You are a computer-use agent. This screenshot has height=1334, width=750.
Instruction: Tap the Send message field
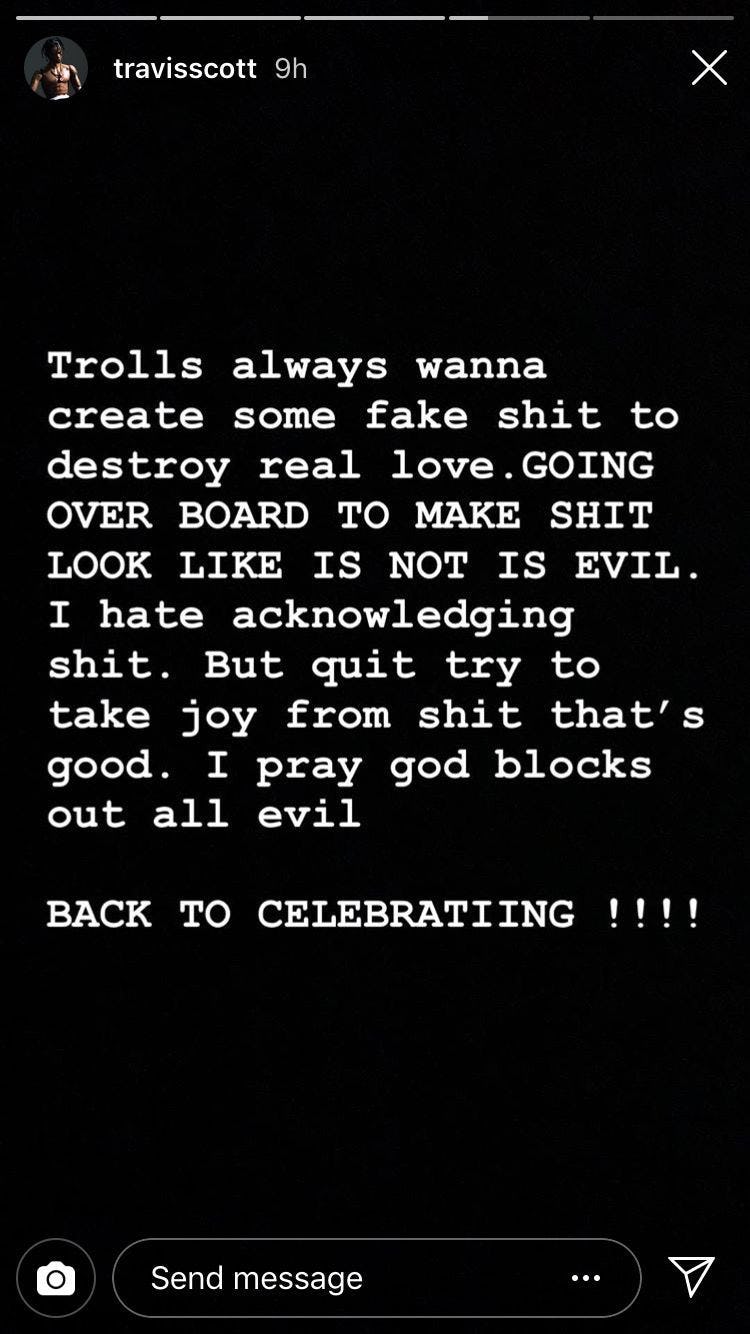(x=340, y=1278)
